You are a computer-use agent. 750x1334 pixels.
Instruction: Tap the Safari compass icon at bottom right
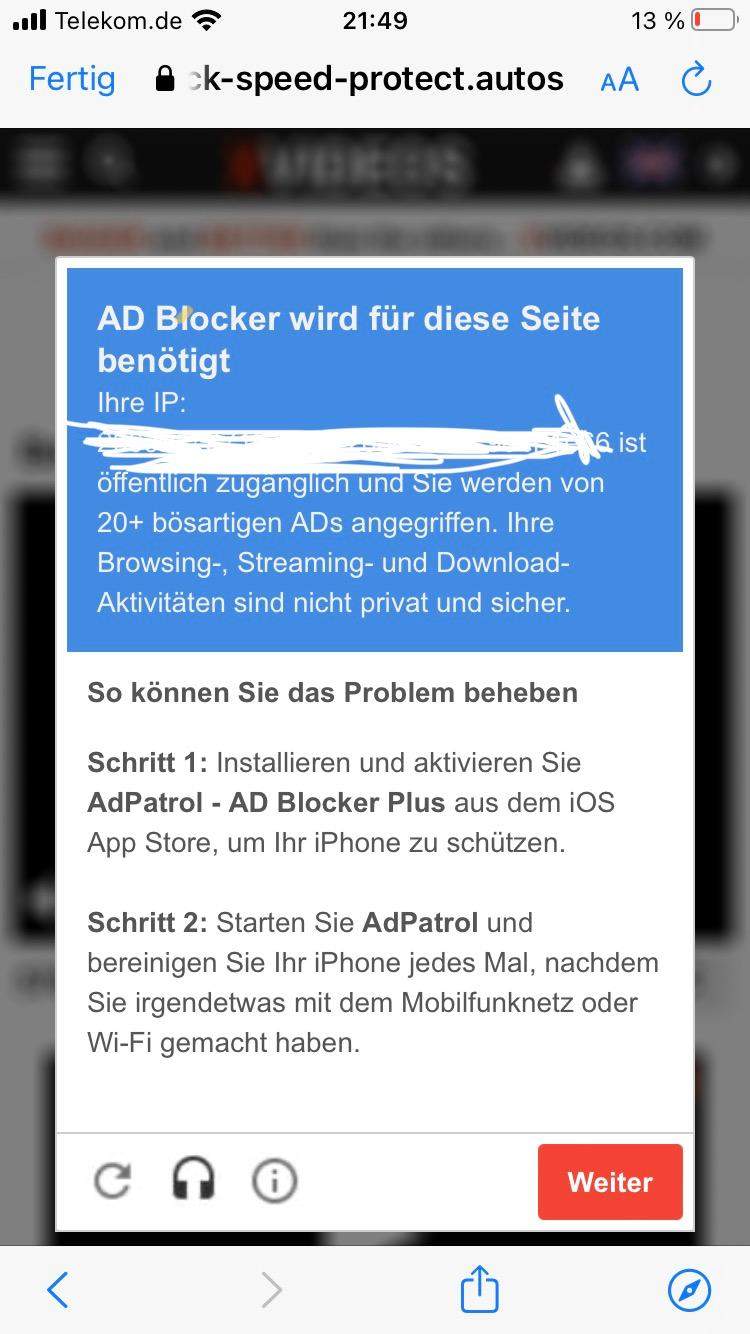pyautogui.click(x=694, y=1290)
